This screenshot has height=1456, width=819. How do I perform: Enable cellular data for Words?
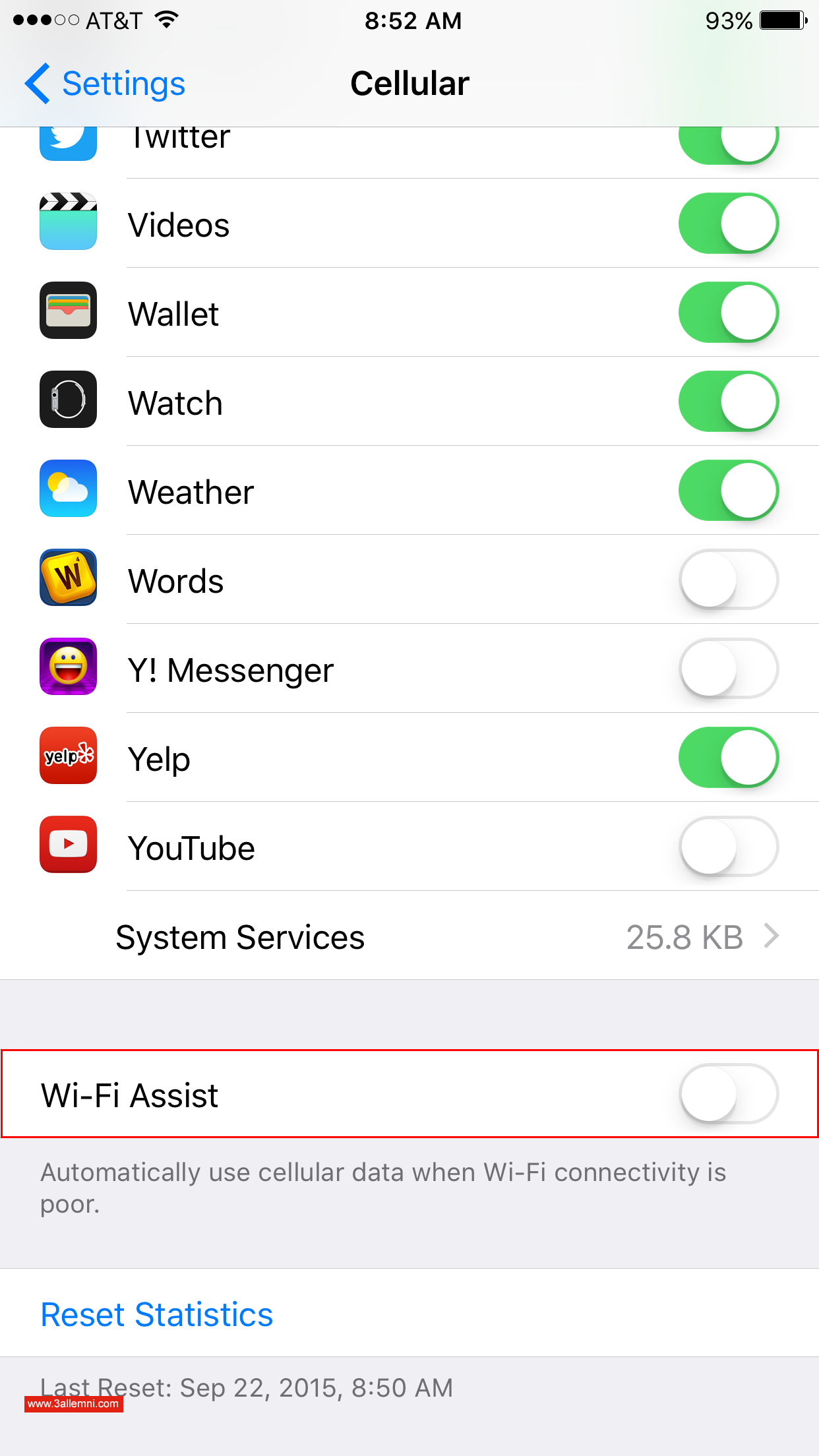pyautogui.click(x=728, y=580)
